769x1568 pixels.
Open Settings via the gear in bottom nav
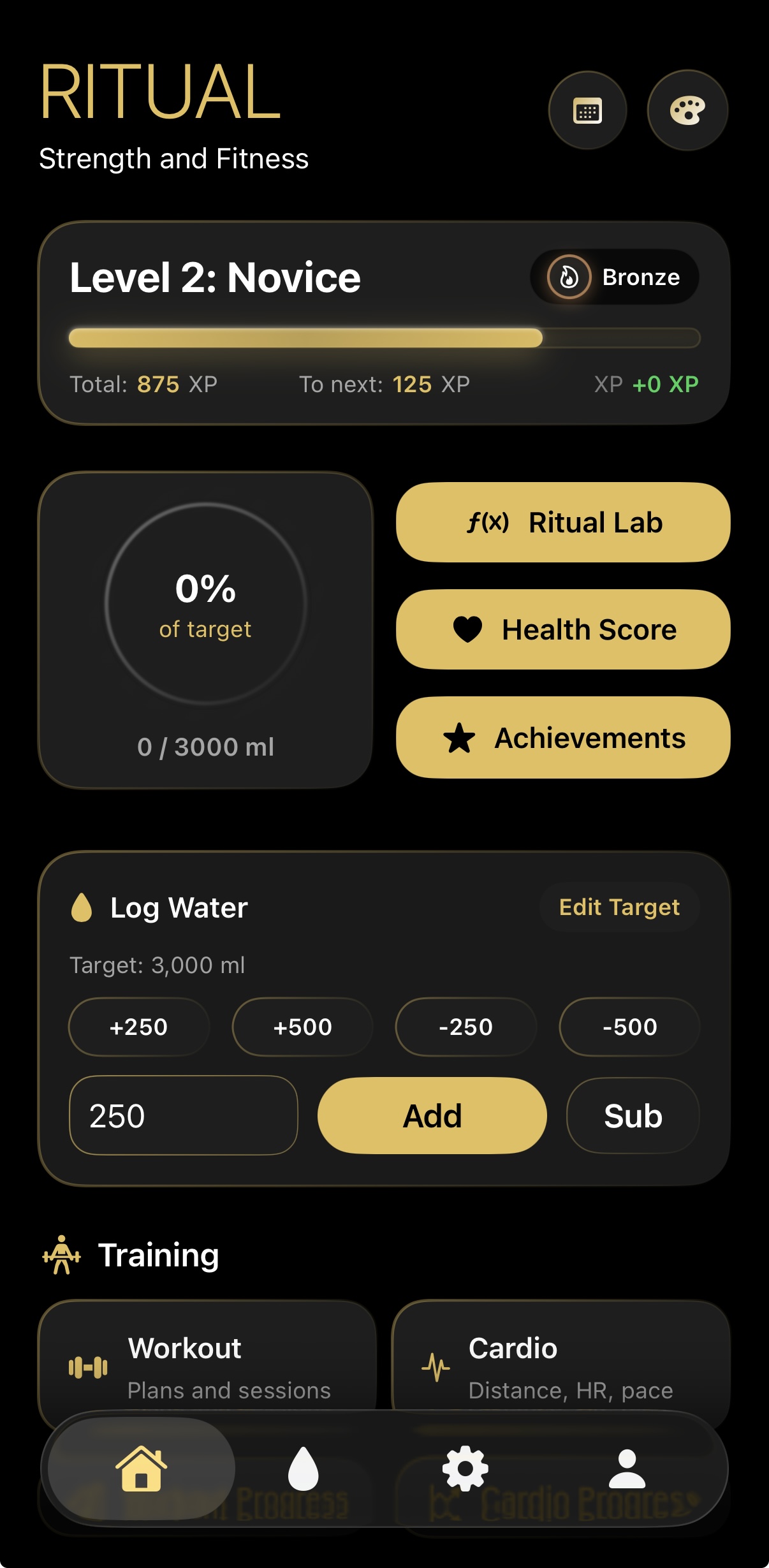(465, 1469)
